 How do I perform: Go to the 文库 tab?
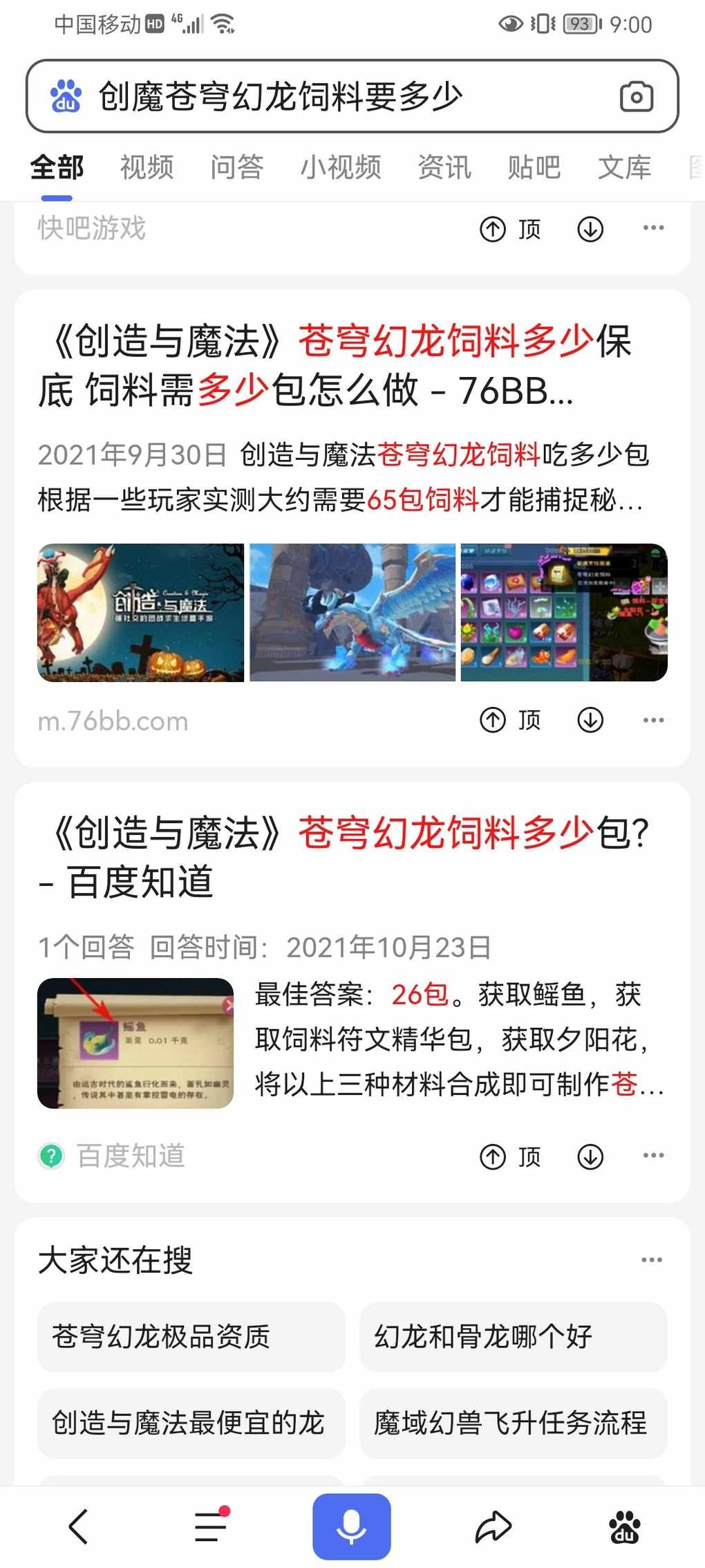[624, 167]
